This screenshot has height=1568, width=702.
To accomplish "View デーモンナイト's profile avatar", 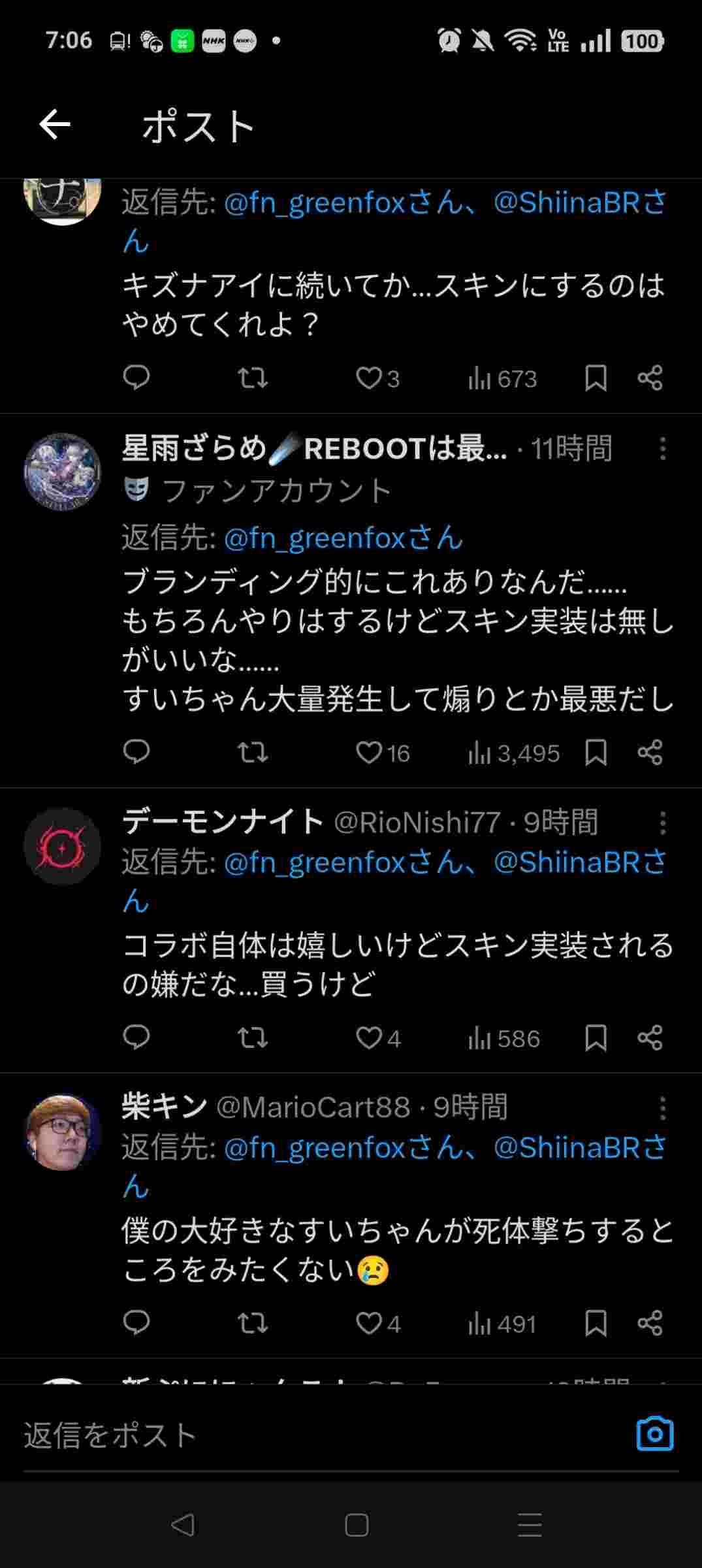I will (63, 847).
